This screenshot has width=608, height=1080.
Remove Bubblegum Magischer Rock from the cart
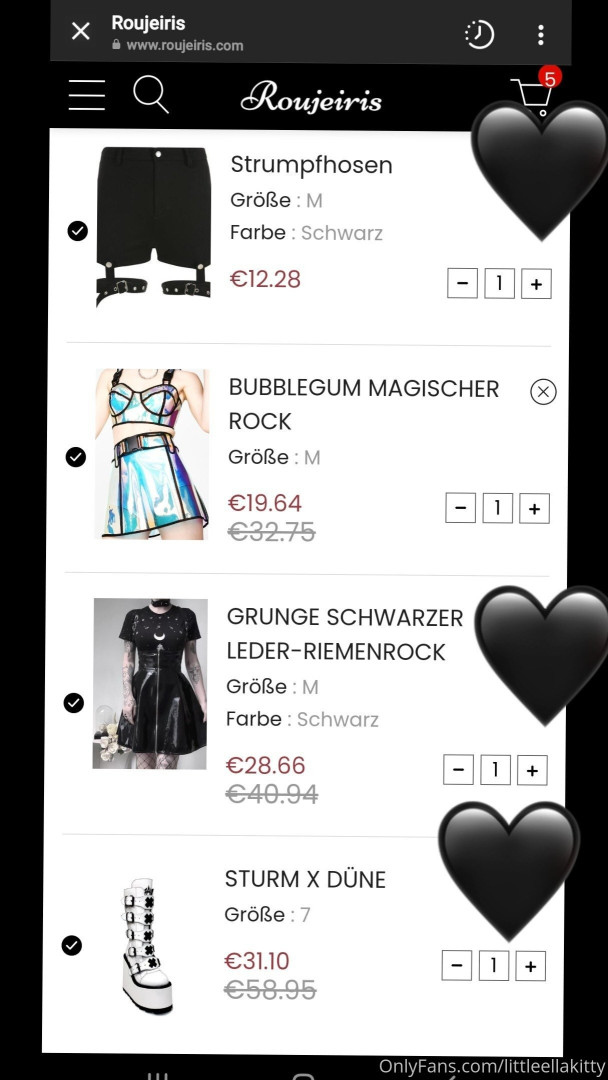pos(542,392)
